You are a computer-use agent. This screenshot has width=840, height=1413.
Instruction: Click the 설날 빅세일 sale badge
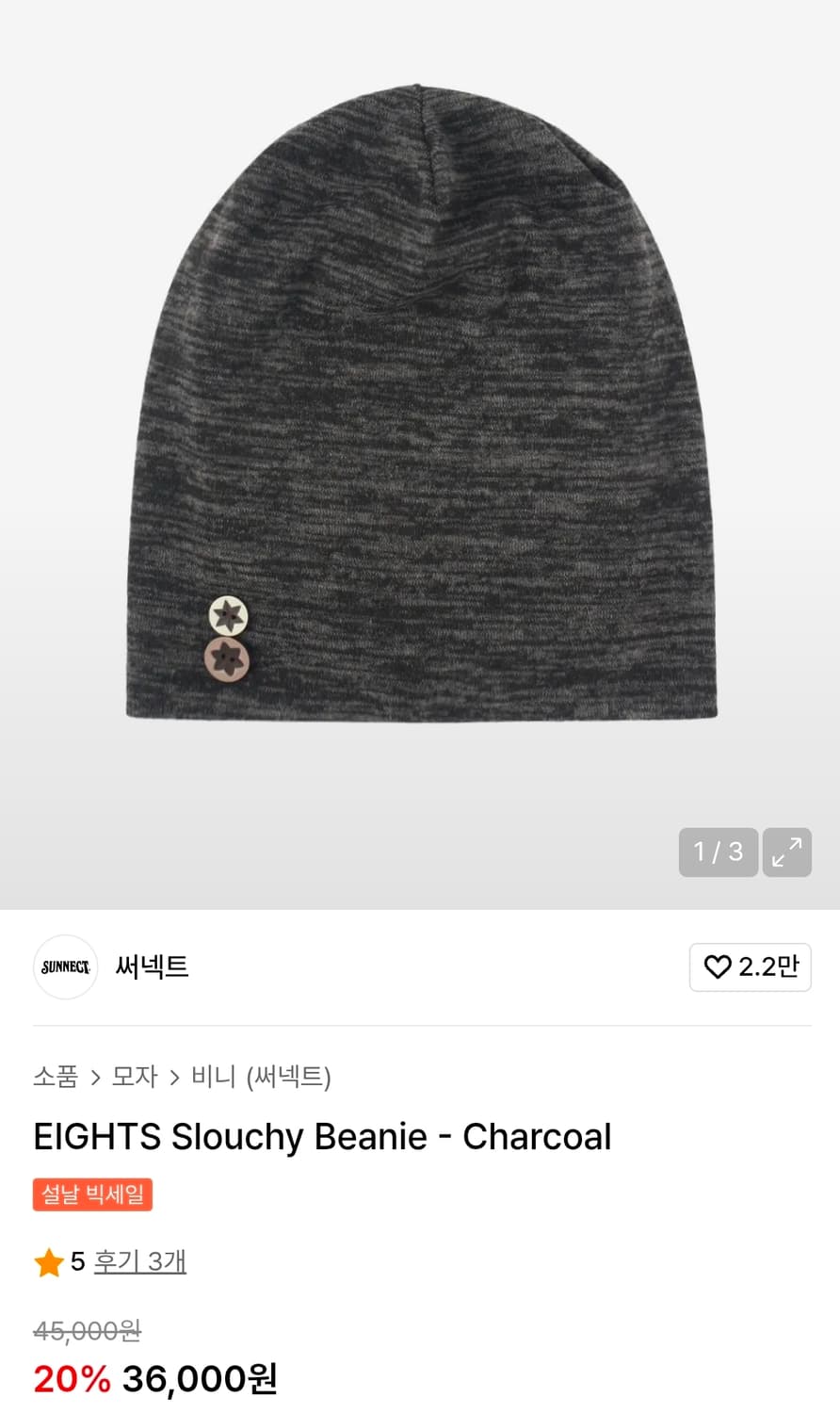click(x=92, y=1194)
